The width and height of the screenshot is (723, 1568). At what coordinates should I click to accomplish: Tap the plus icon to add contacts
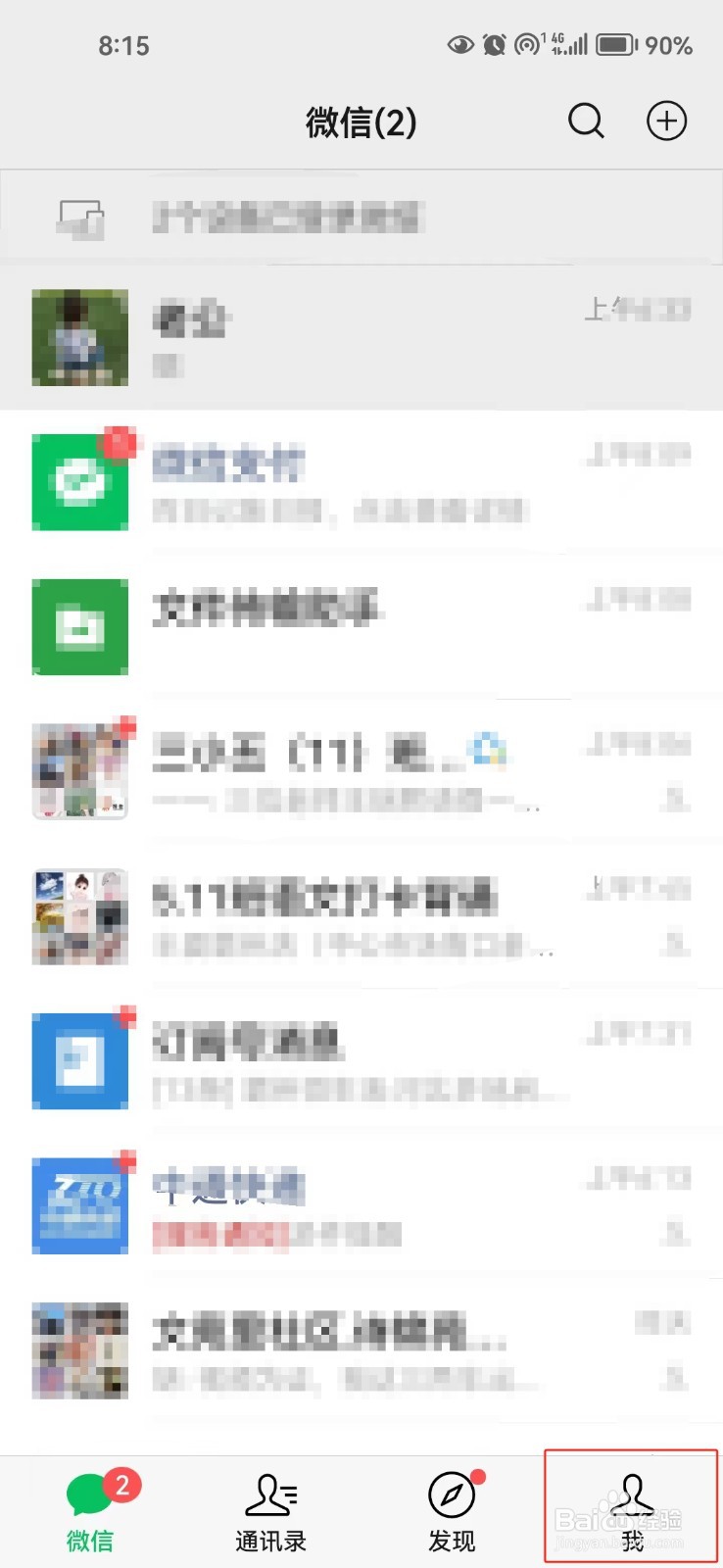click(x=666, y=122)
